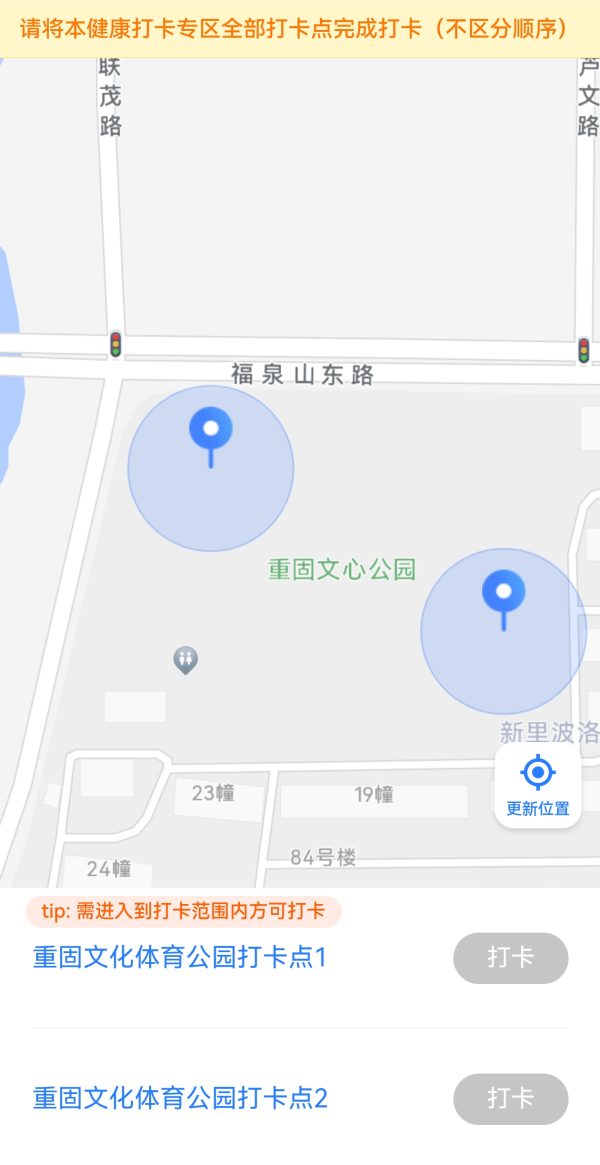Select the check-in pin near 新里波洛
This screenshot has width=600, height=1165.
point(503,593)
